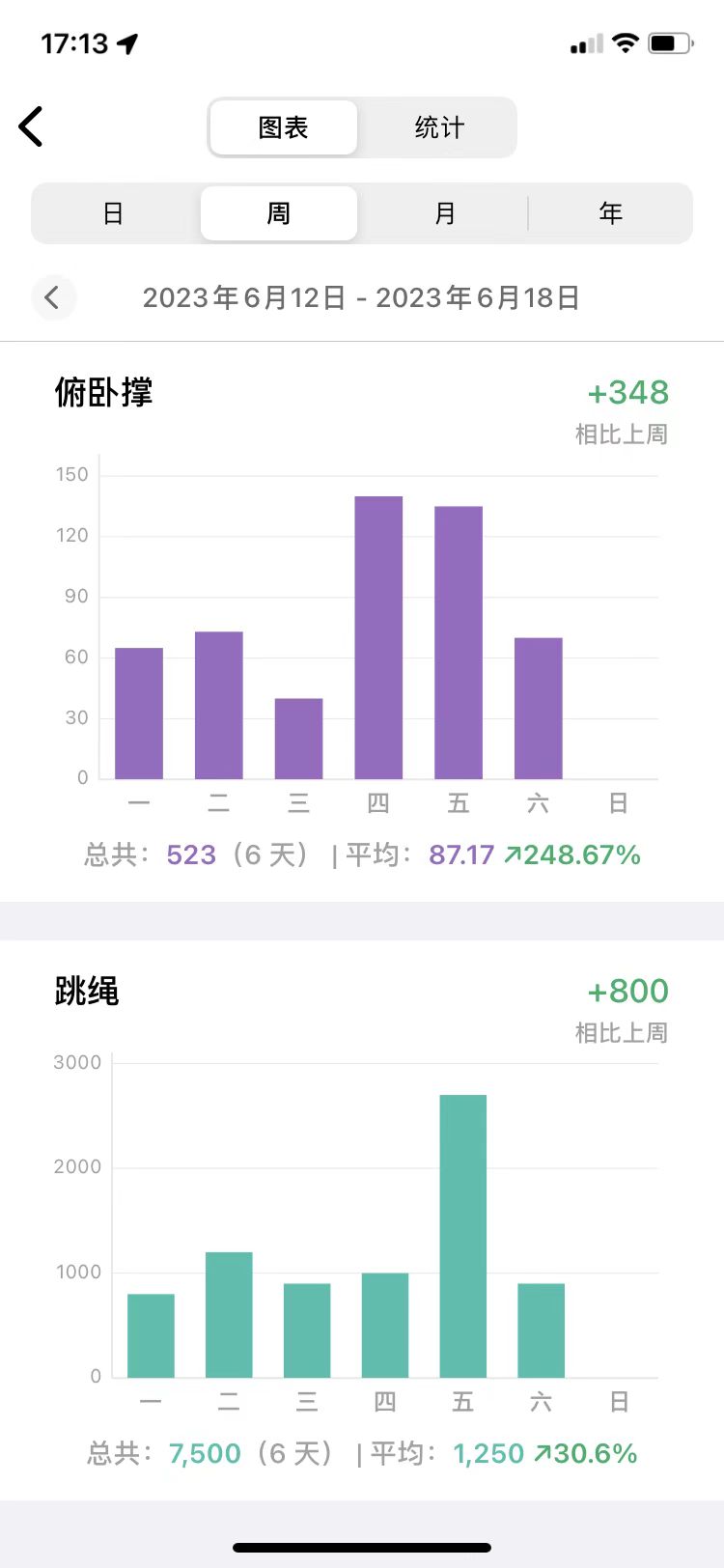Select the 周 period tab
724x1568 pixels.
(279, 213)
